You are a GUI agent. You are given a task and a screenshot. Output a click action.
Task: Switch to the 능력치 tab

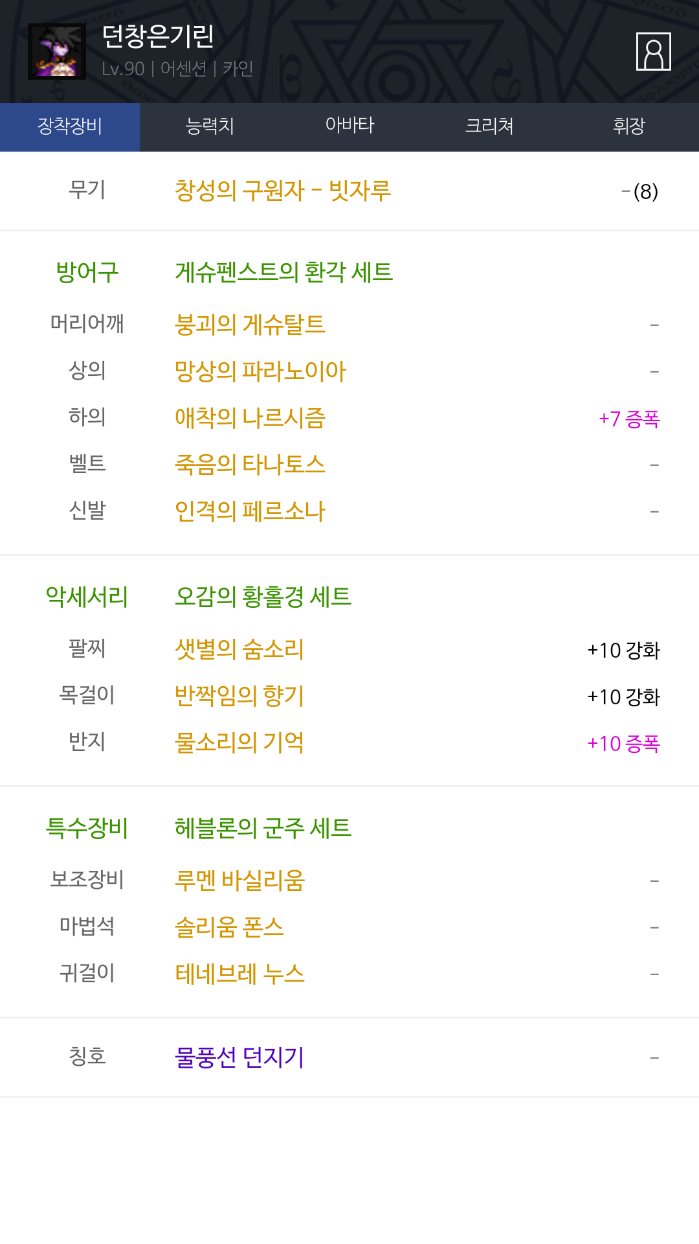(x=210, y=127)
